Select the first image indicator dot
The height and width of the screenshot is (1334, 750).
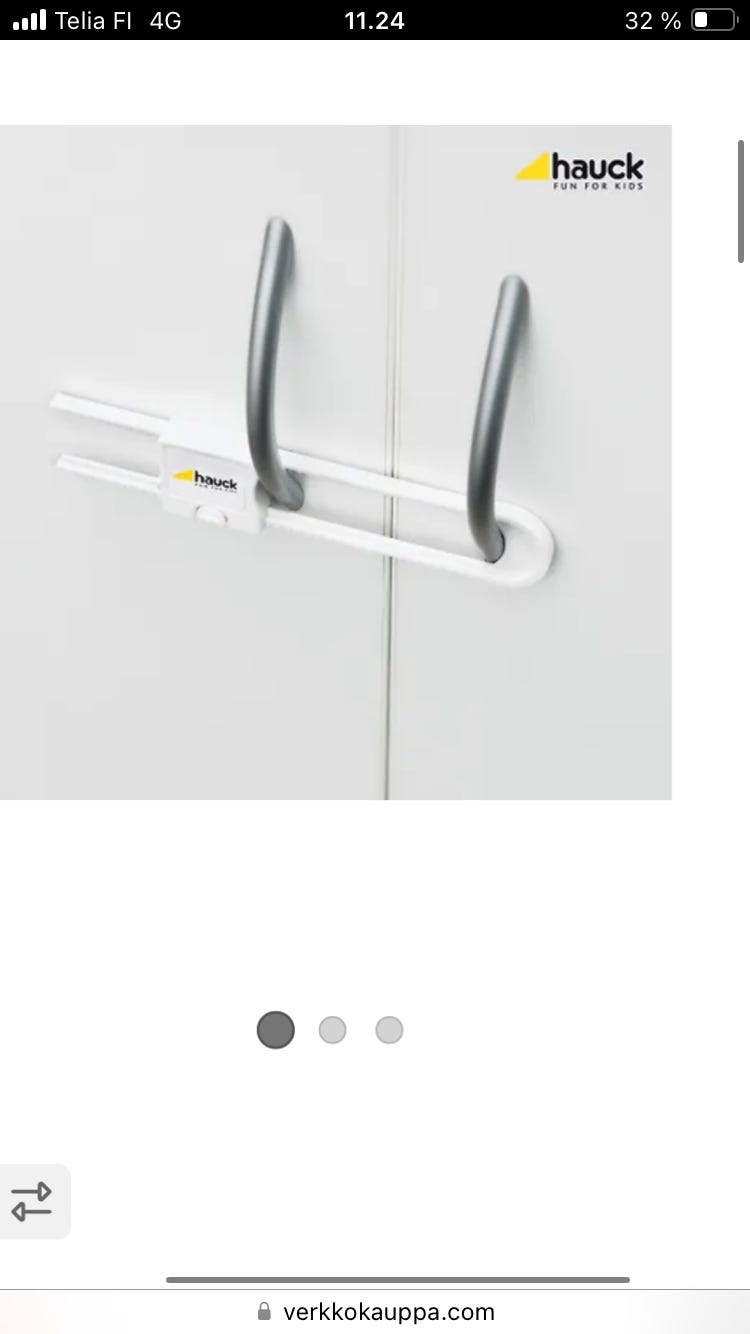(276, 1030)
